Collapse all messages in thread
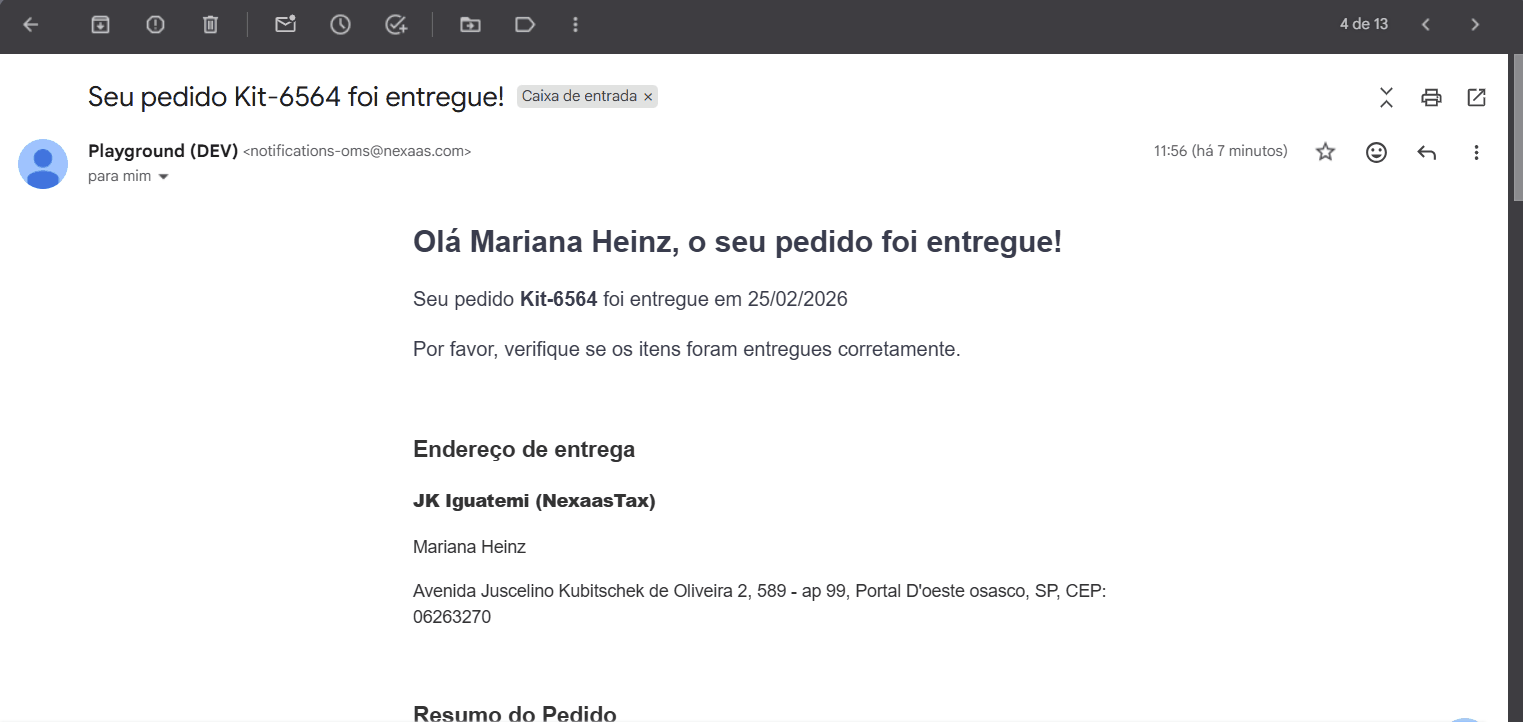 coord(1386,97)
